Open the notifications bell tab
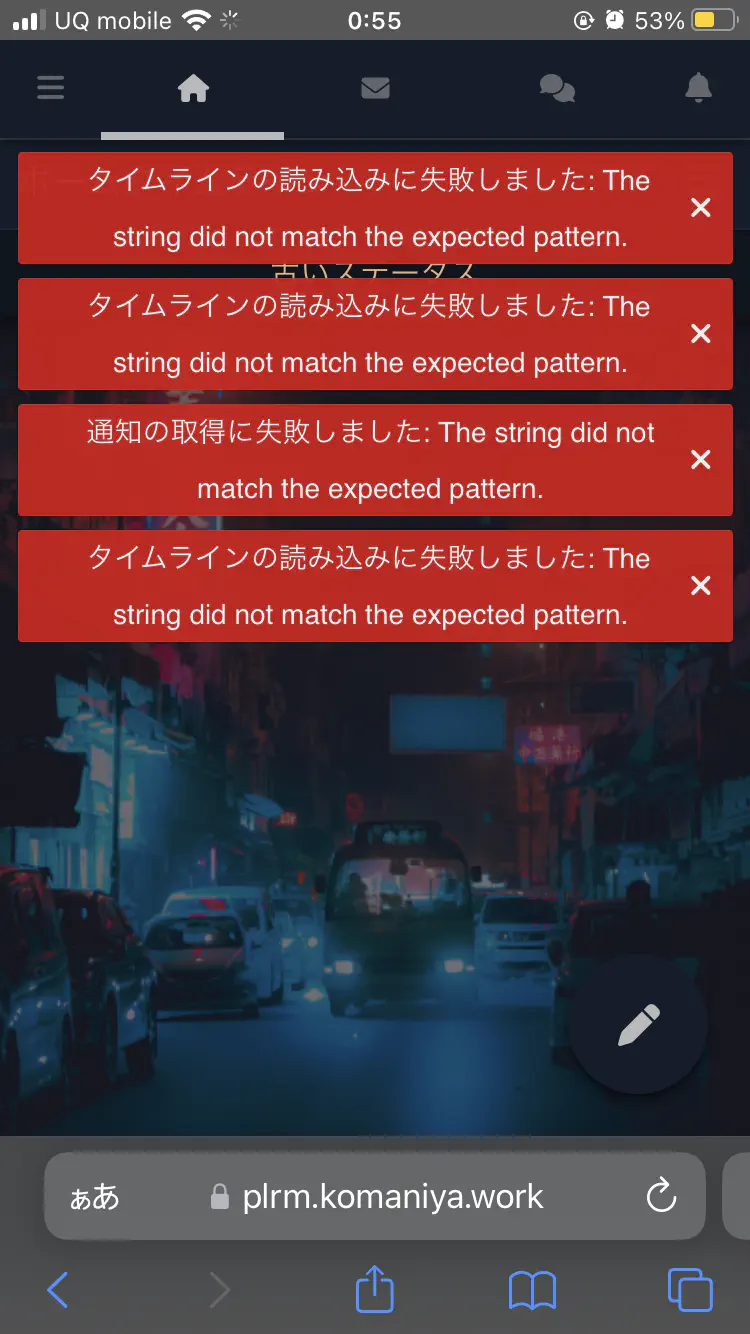 (698, 89)
